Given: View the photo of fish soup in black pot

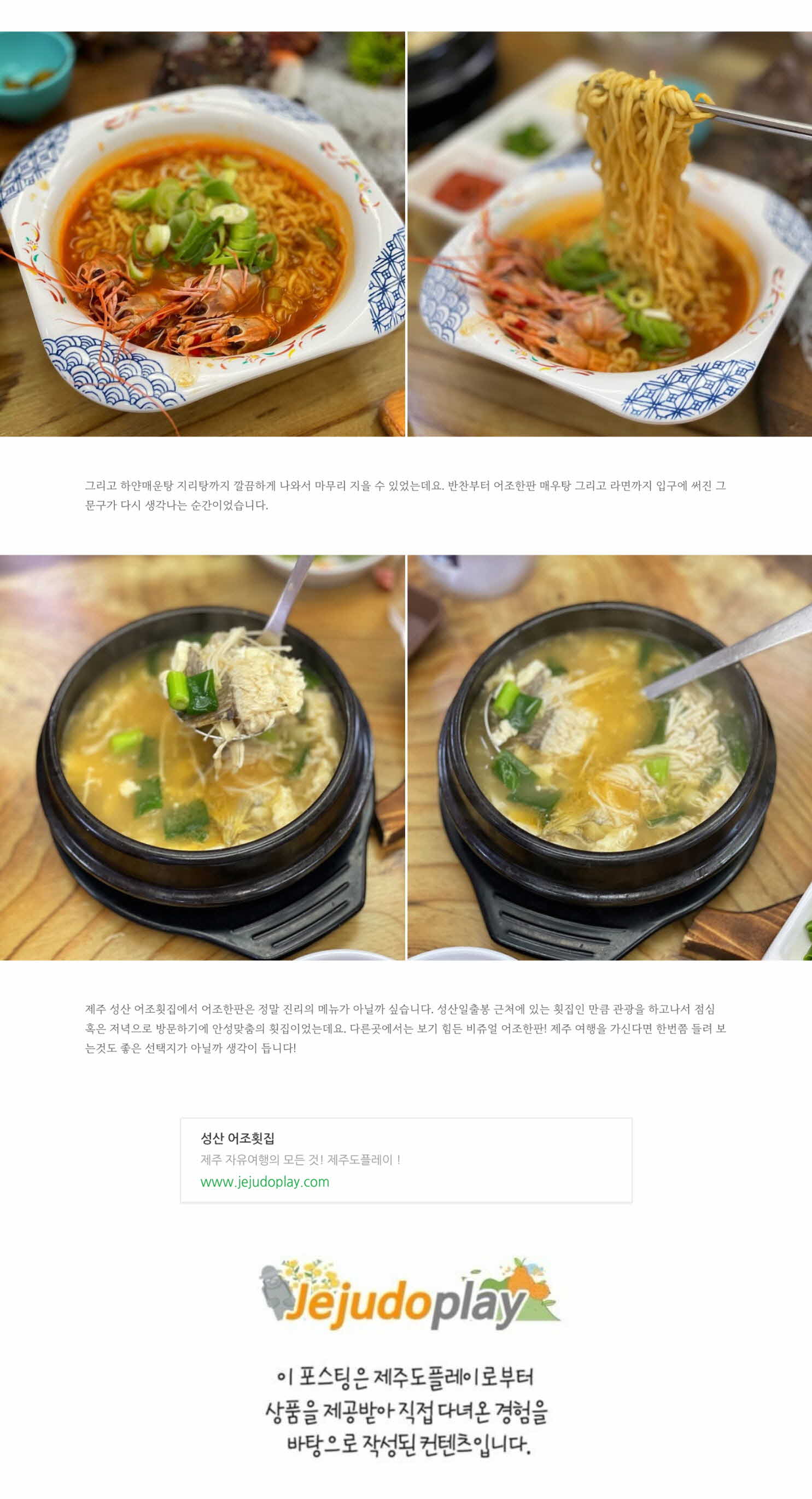Looking at the screenshot, I should [609, 757].
